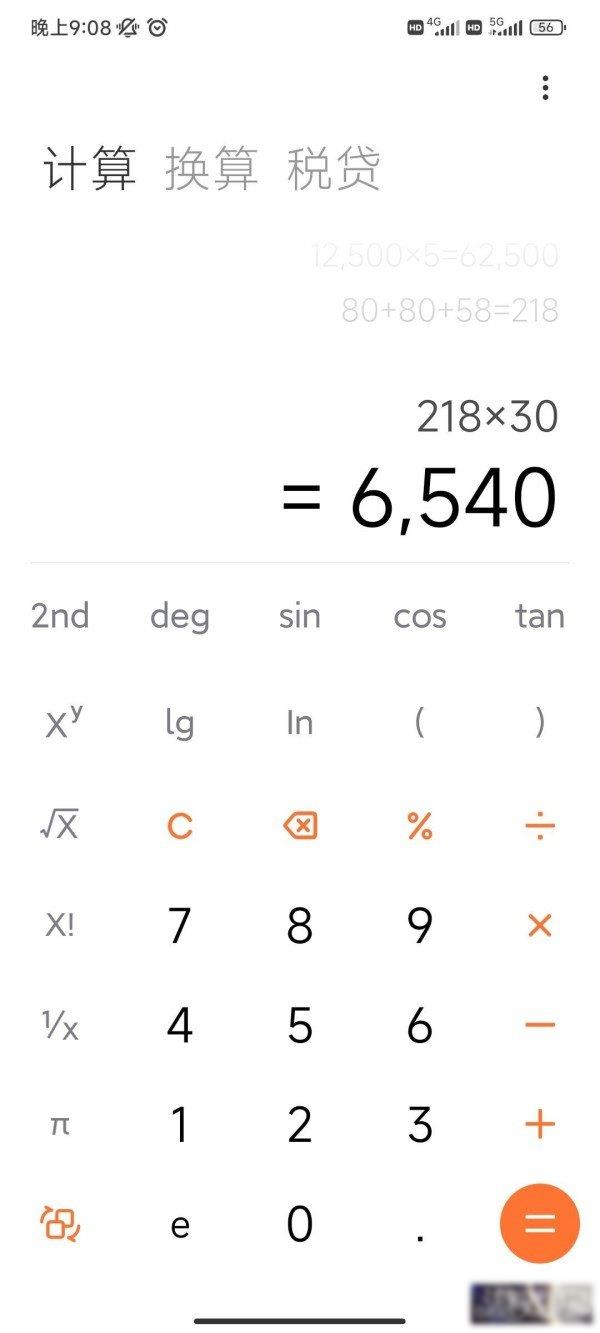600x1333 pixels.
Task: Delete last digit with backspace key
Action: 300,826
